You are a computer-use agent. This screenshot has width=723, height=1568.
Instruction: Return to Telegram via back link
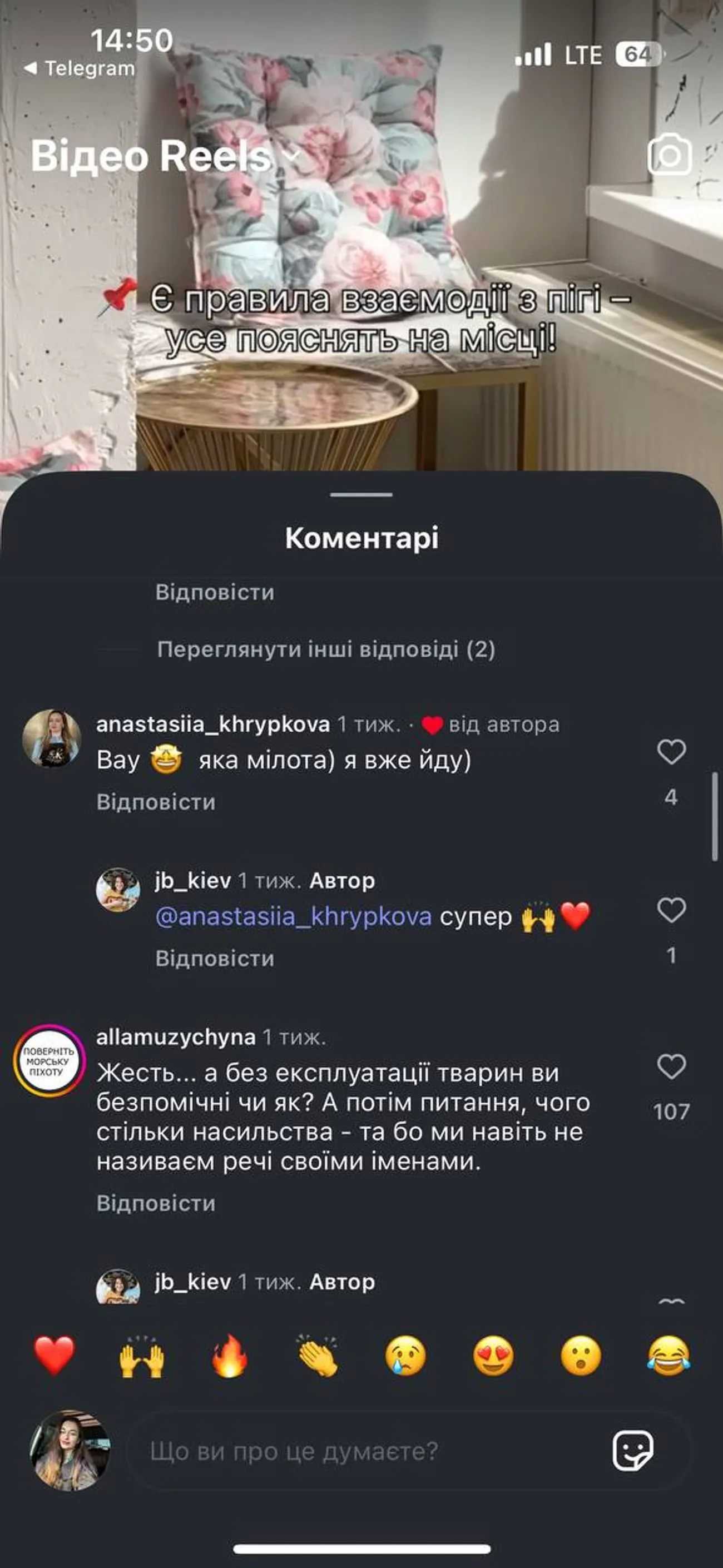click(x=79, y=68)
